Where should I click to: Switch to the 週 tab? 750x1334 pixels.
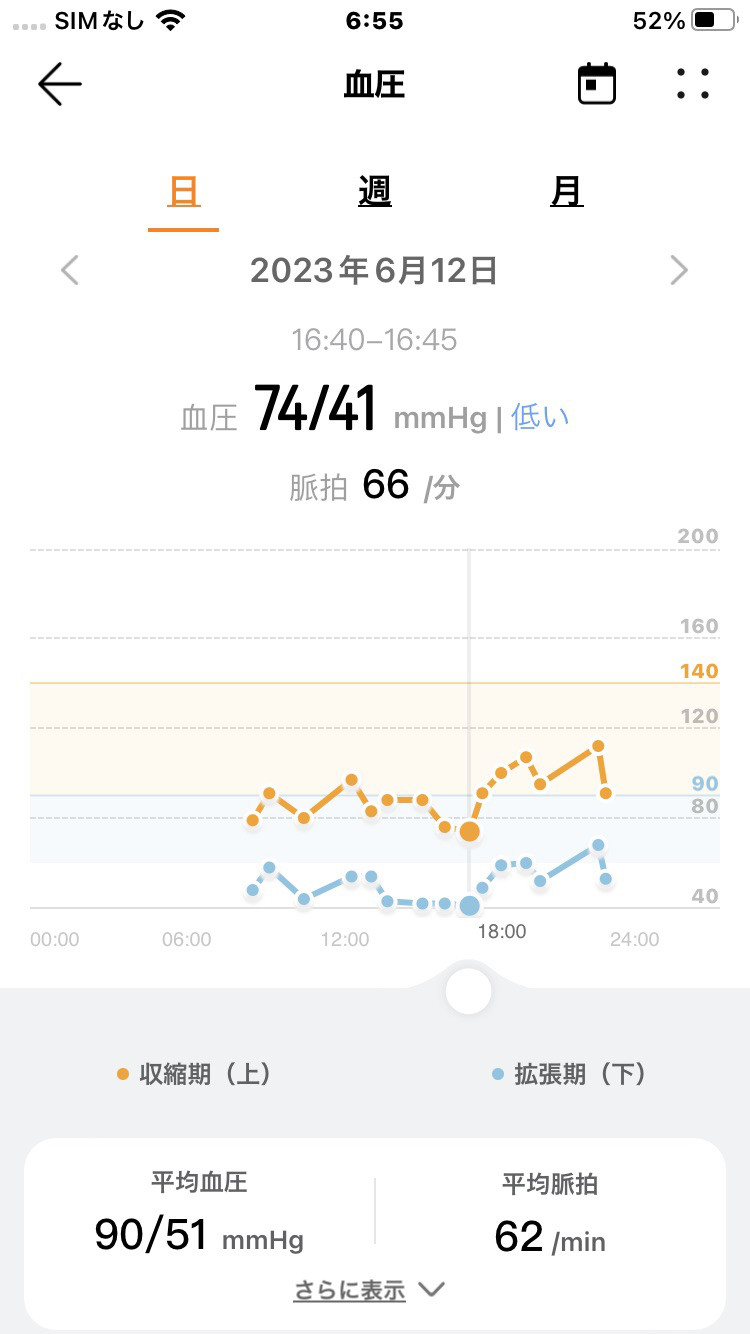tap(375, 191)
